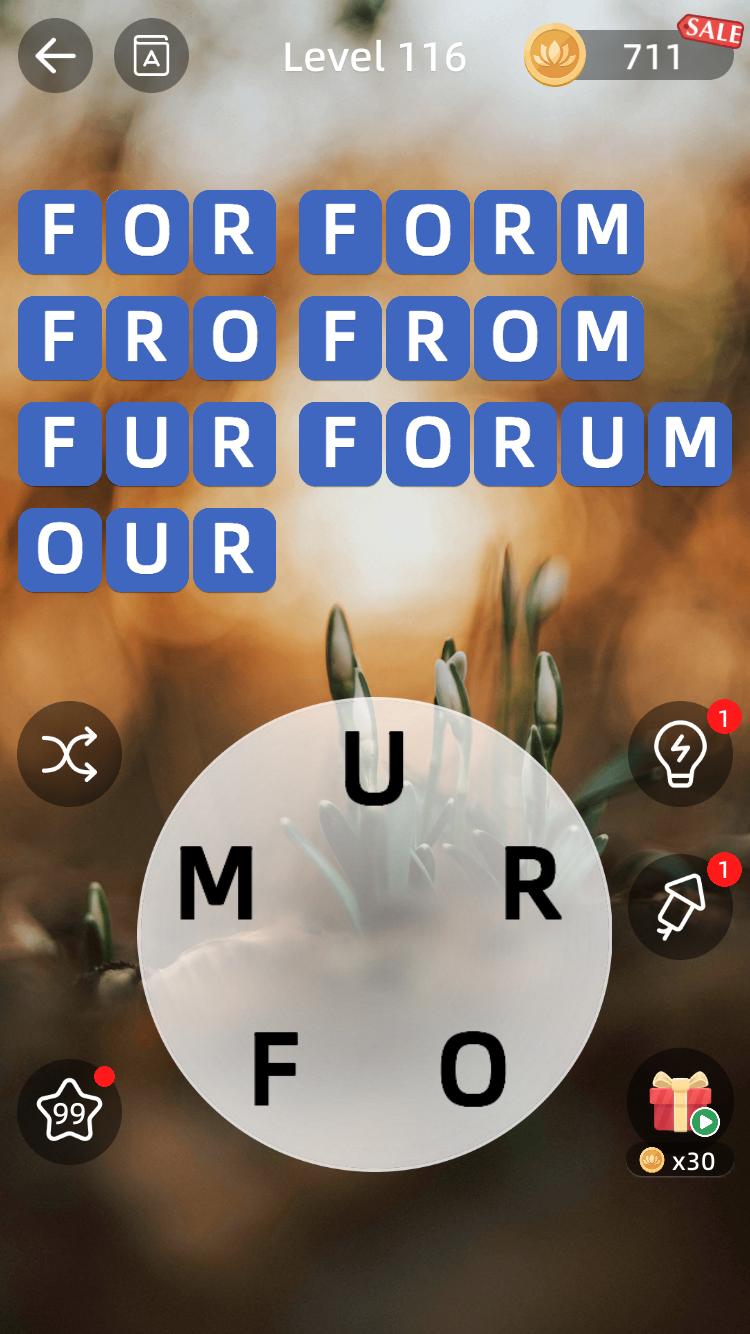The image size is (750, 1334).
Task: Select letter M on the wheel
Action: pos(216,883)
